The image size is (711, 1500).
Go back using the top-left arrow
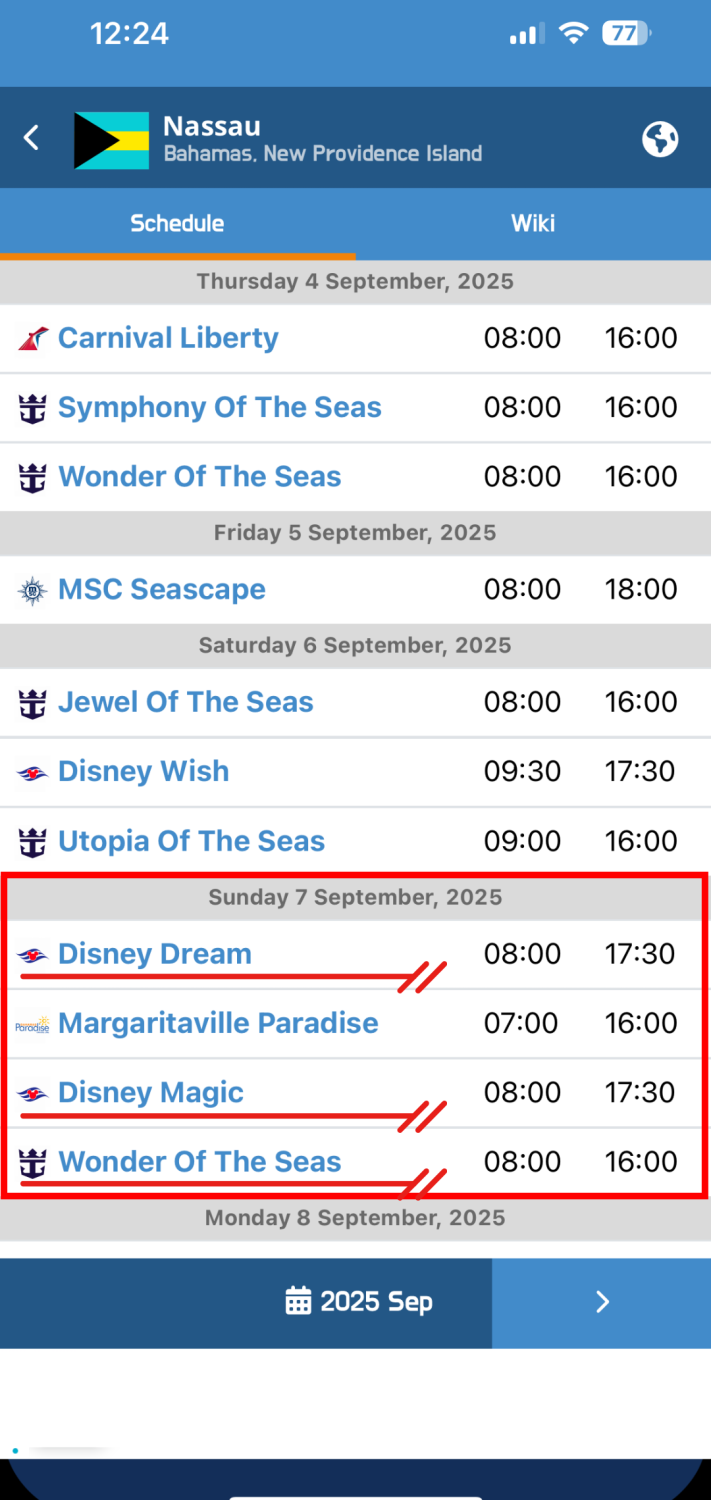click(x=32, y=138)
